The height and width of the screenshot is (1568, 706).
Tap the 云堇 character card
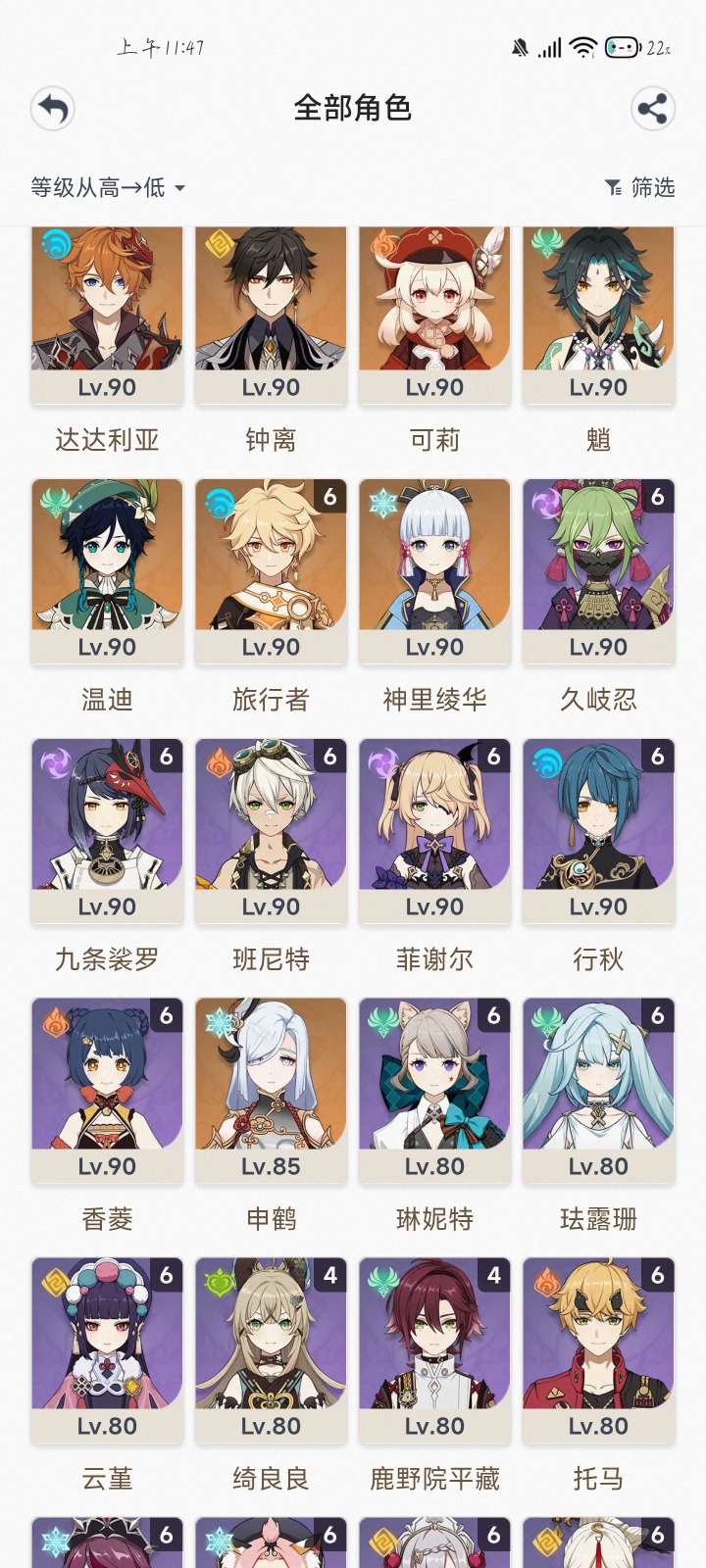point(107,1349)
